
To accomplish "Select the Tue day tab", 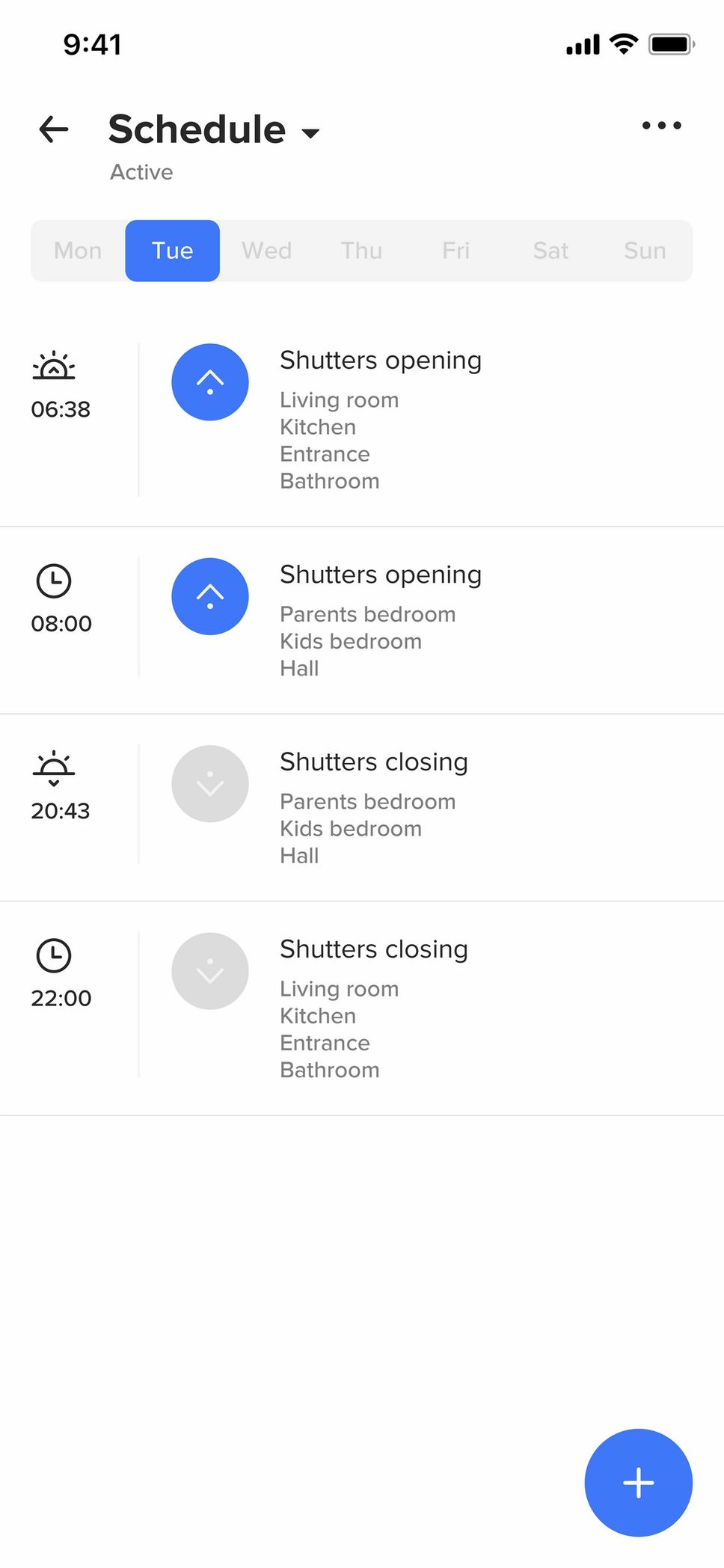I will pos(173,251).
